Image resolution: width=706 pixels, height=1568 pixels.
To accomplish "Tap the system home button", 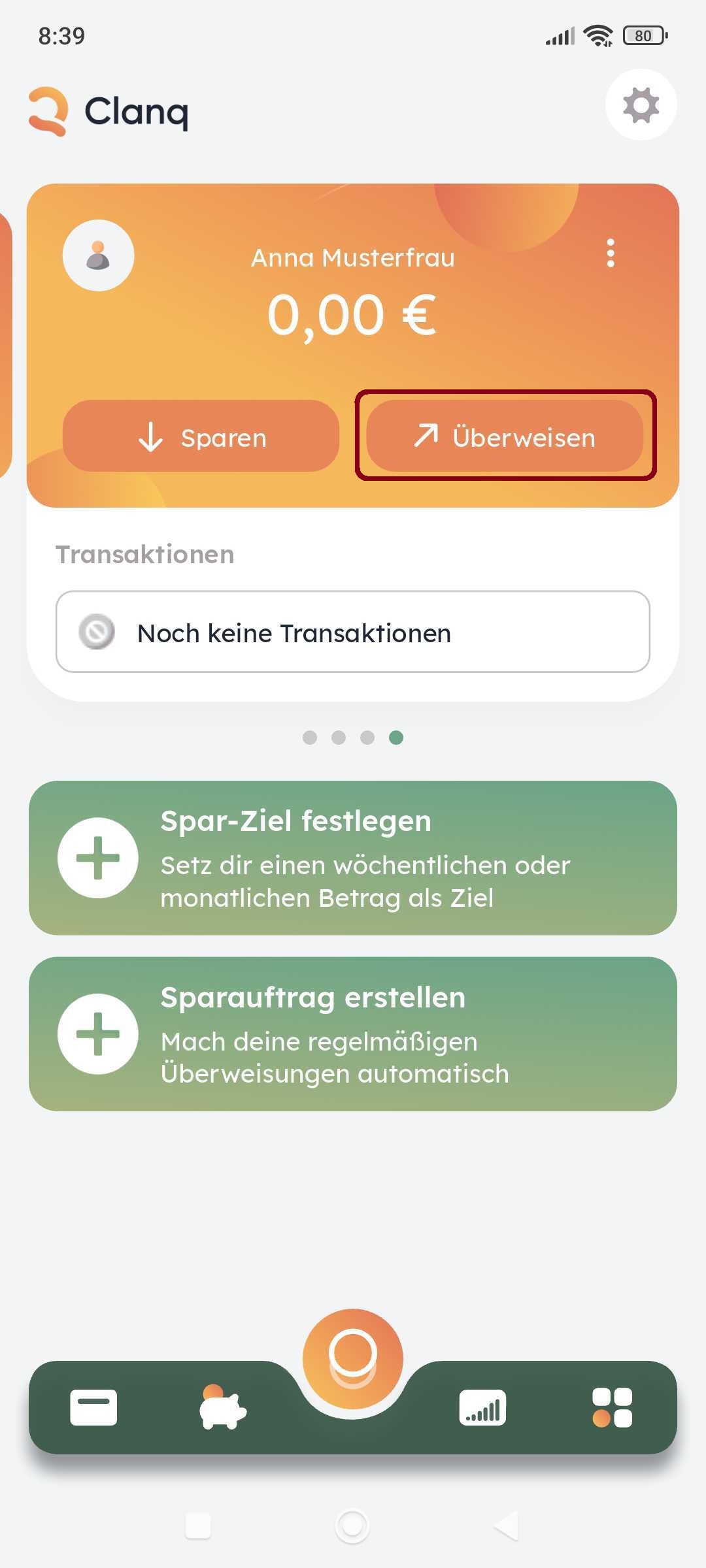I will click(x=352, y=1526).
